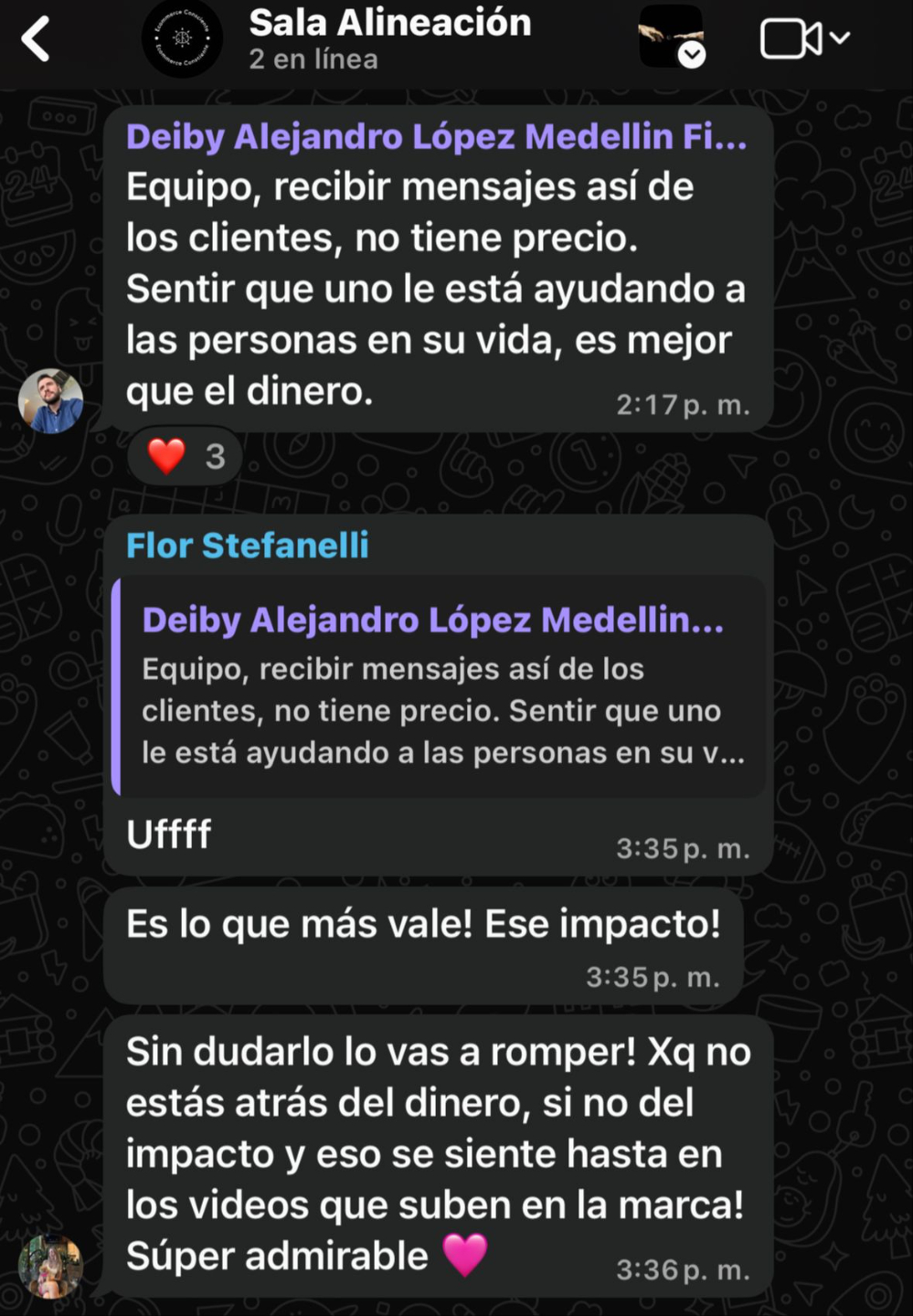
Task: Open Deiby Alejandro's profile photo
Action: pyautogui.click(x=51, y=400)
